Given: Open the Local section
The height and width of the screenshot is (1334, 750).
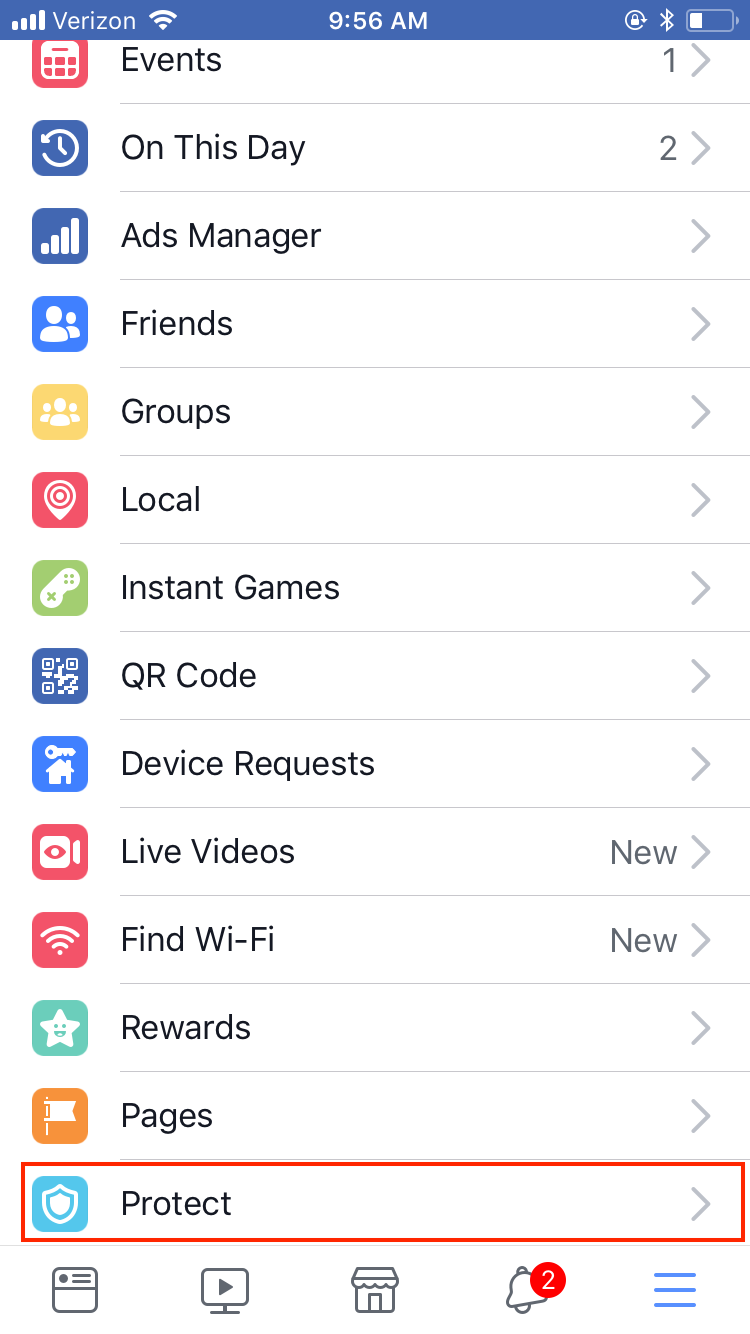Looking at the screenshot, I should [x=375, y=500].
